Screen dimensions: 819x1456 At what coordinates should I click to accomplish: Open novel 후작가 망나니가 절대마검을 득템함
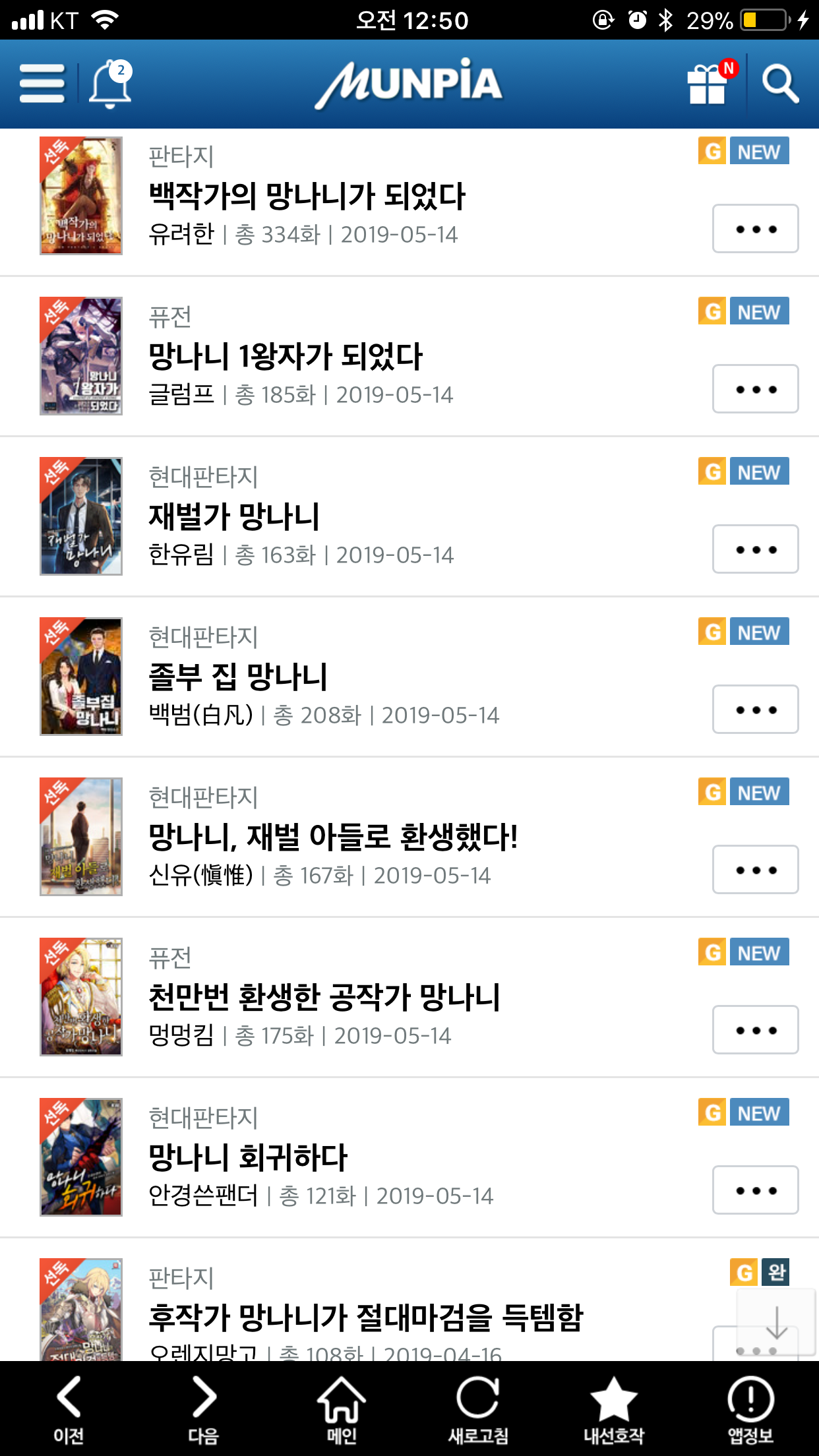(366, 1318)
